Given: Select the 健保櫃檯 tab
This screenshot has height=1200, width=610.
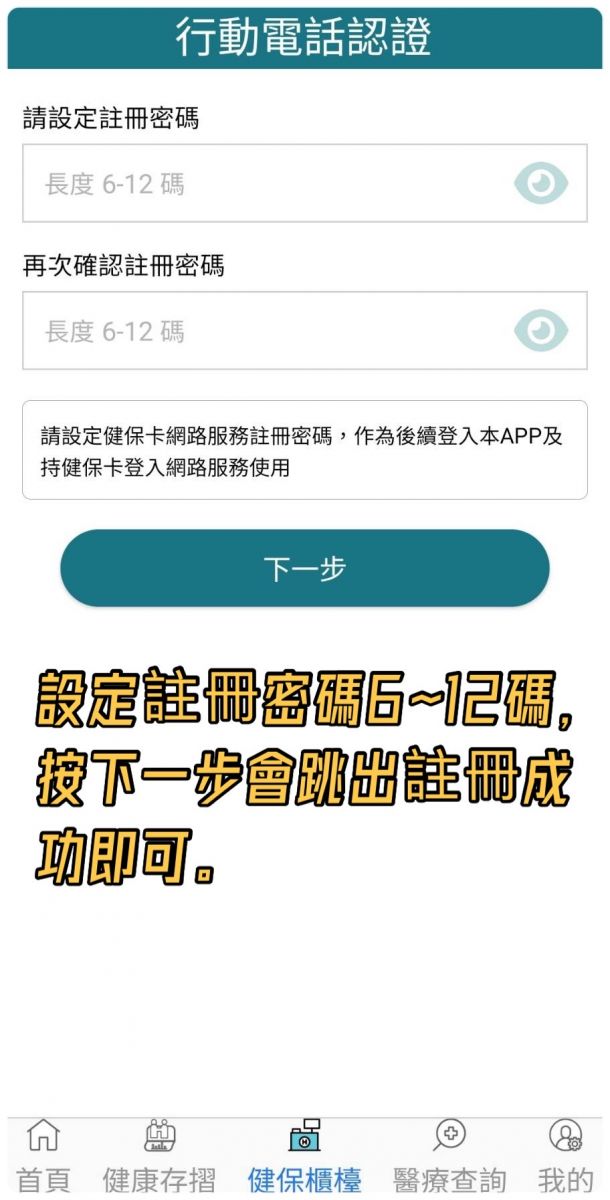Looking at the screenshot, I should tap(304, 1158).
